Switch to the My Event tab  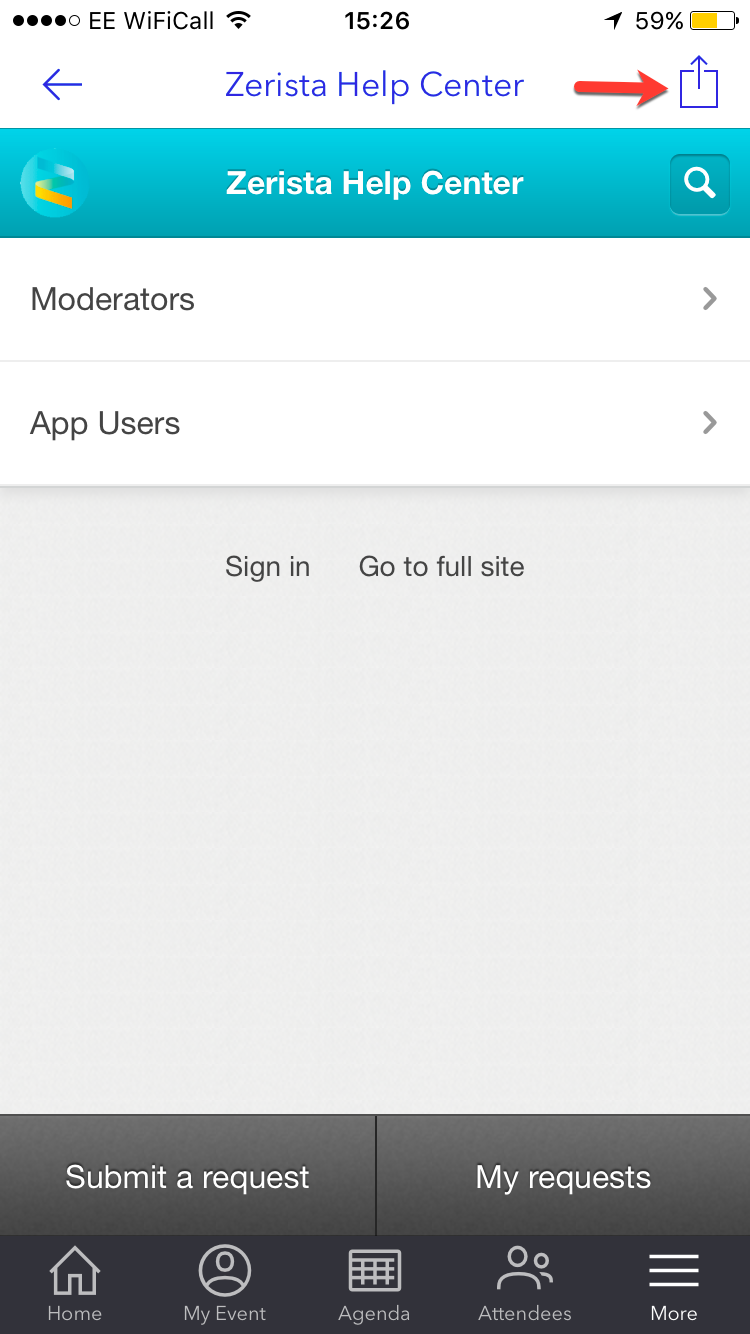point(225,1285)
